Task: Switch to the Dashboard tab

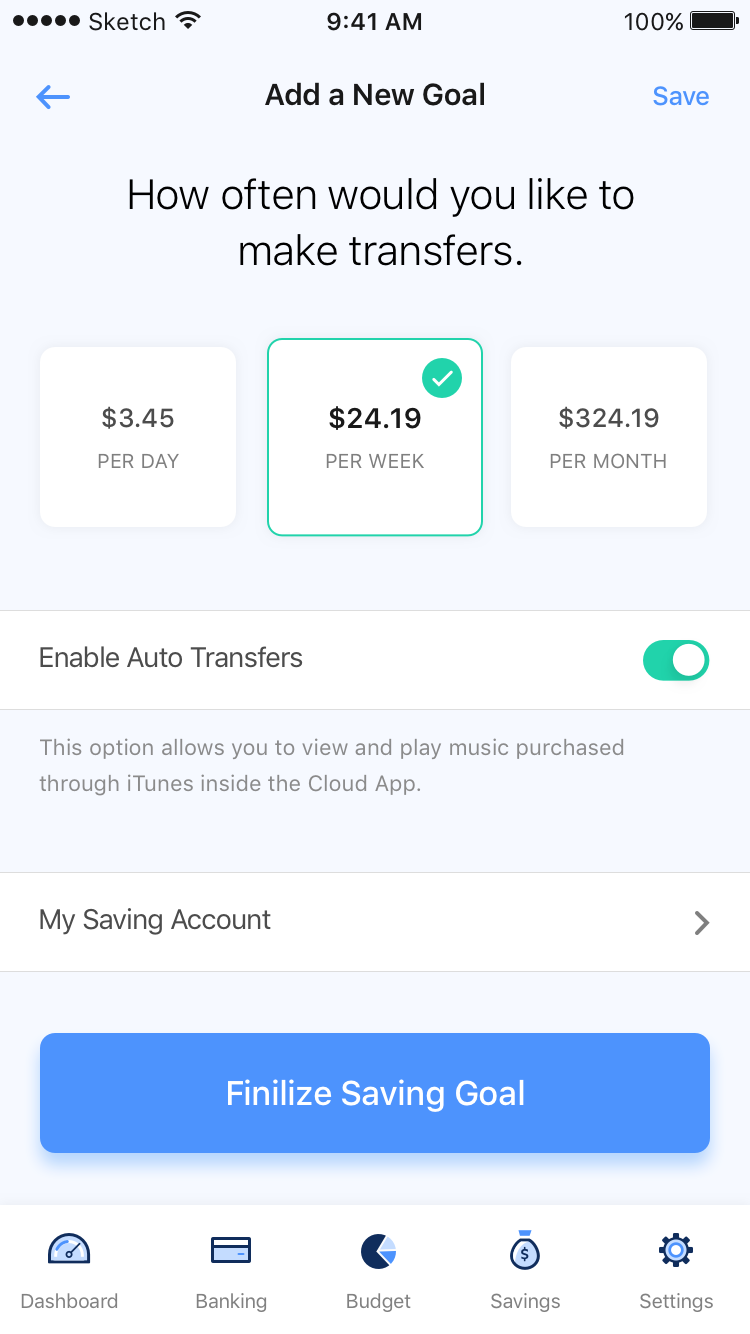Action: point(69,1270)
